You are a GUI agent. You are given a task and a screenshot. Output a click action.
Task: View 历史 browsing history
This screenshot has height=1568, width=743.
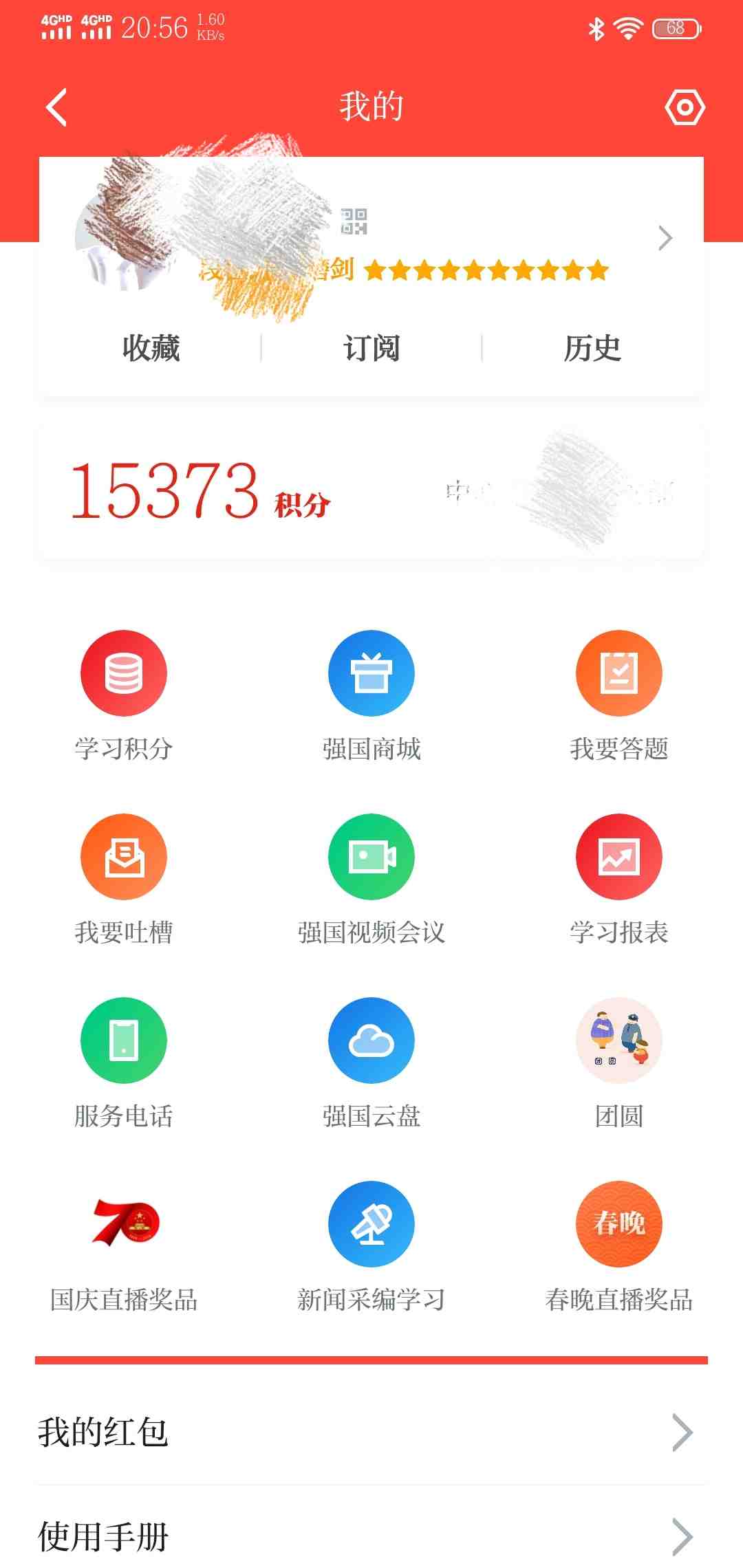pyautogui.click(x=592, y=348)
